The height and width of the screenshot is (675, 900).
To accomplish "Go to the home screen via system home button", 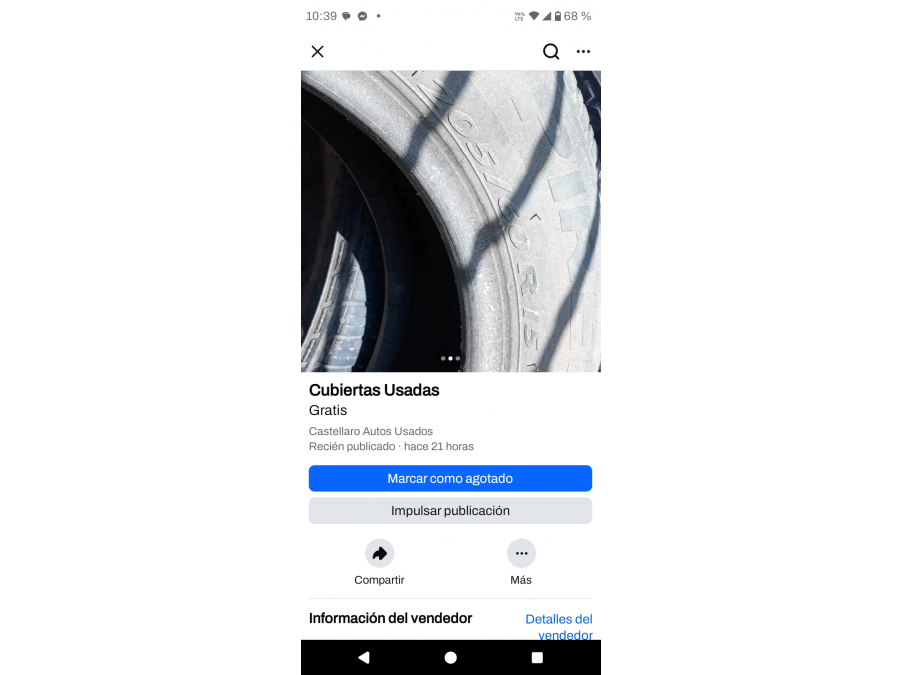I will point(450,657).
